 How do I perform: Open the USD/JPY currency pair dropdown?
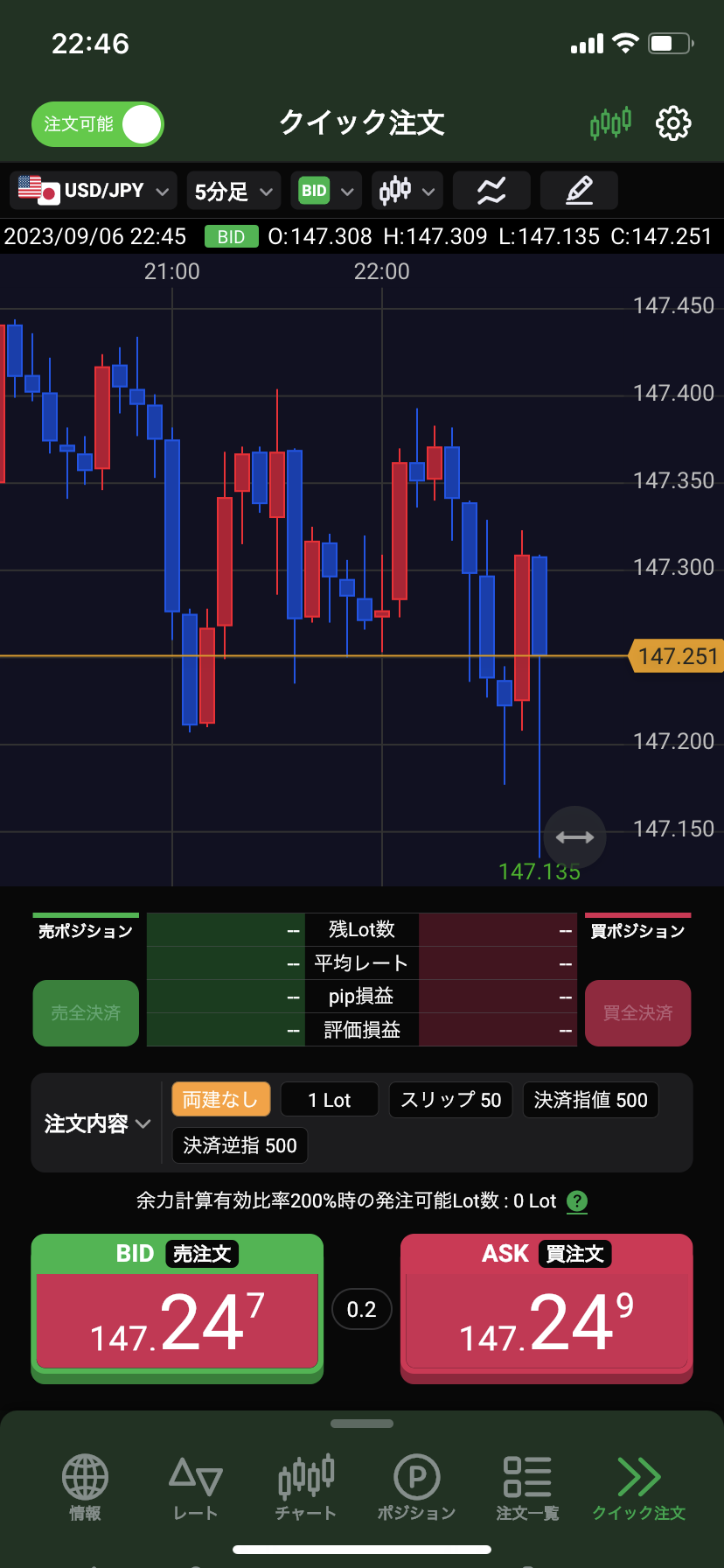(94, 191)
